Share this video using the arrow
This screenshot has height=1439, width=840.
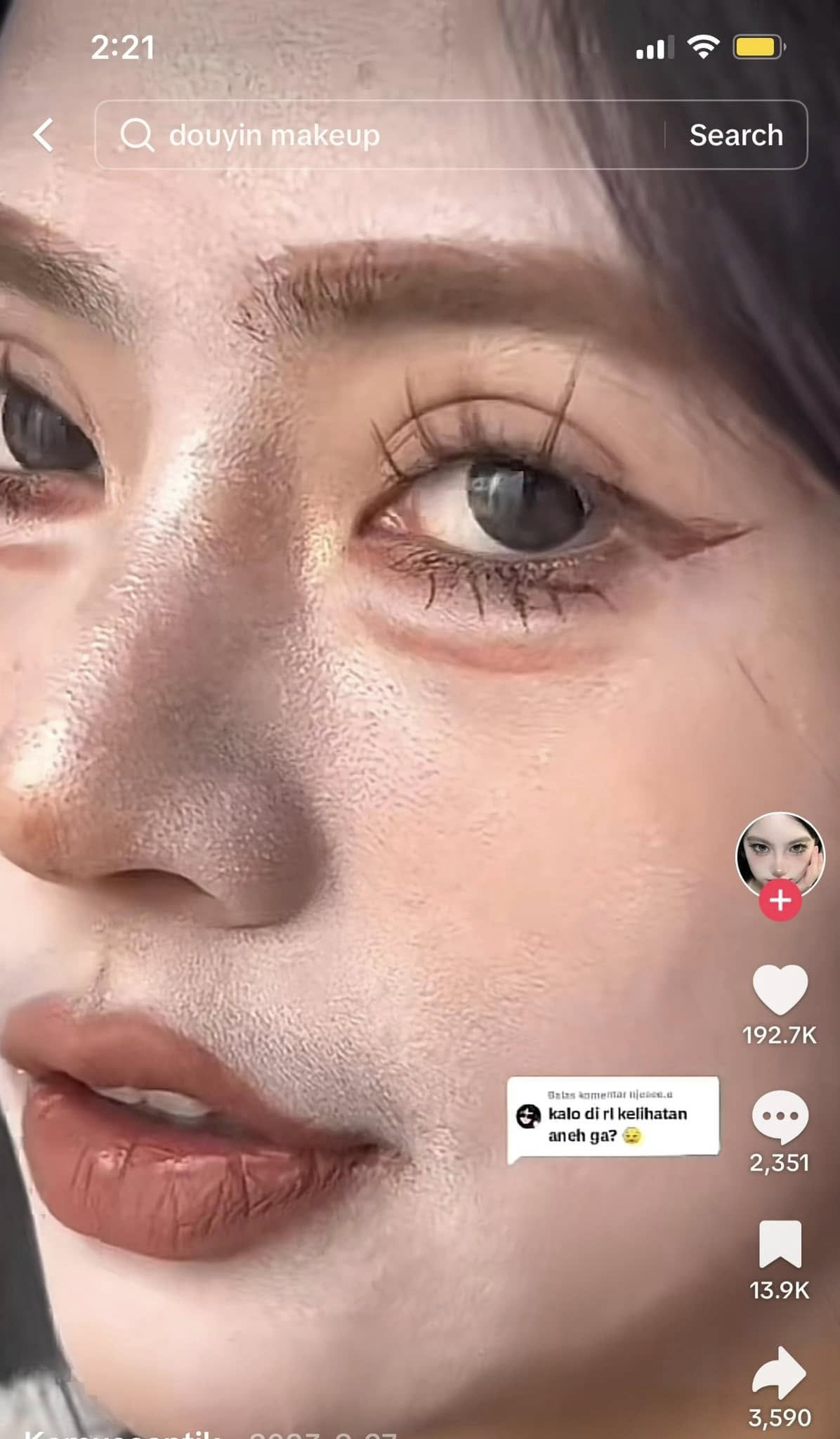click(780, 1372)
